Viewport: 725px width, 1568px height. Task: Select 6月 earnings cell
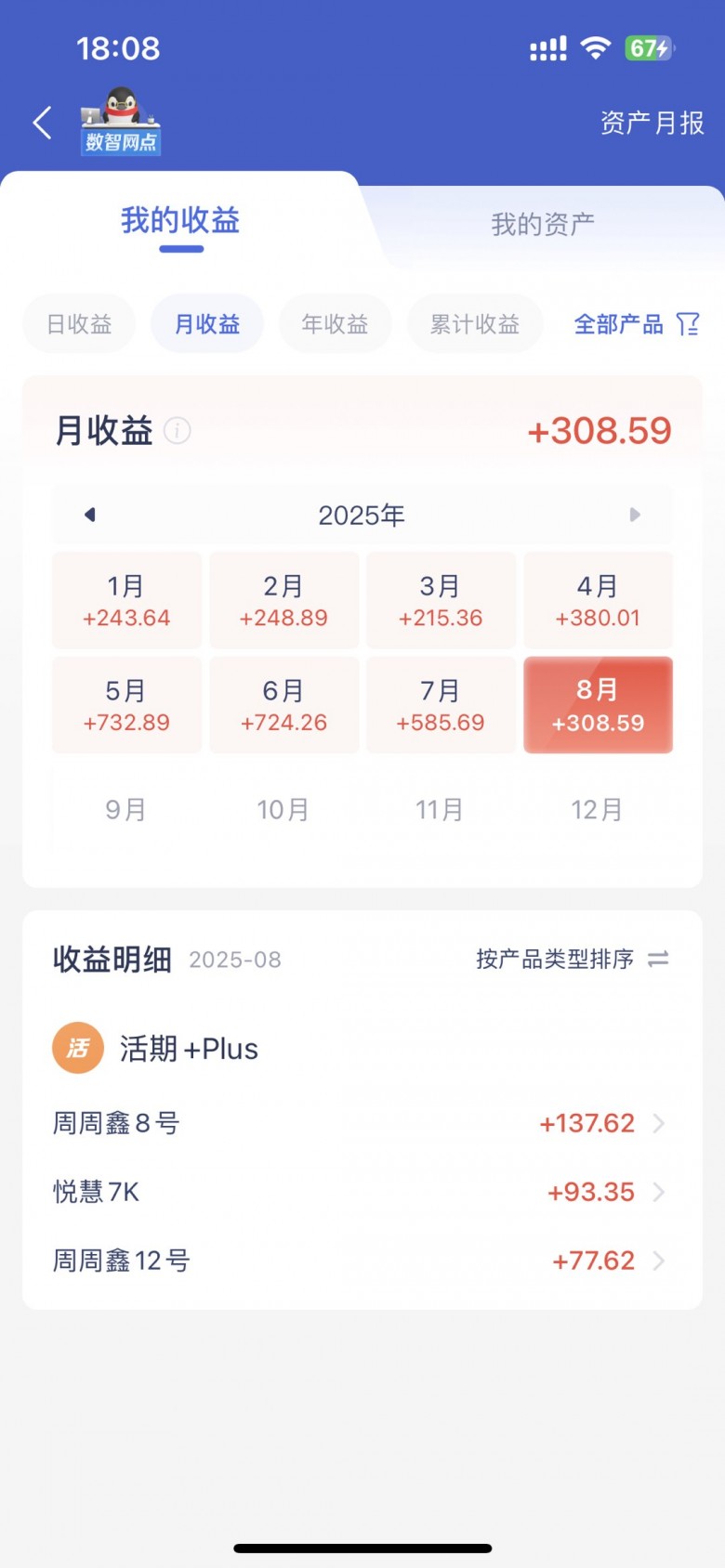point(283,705)
